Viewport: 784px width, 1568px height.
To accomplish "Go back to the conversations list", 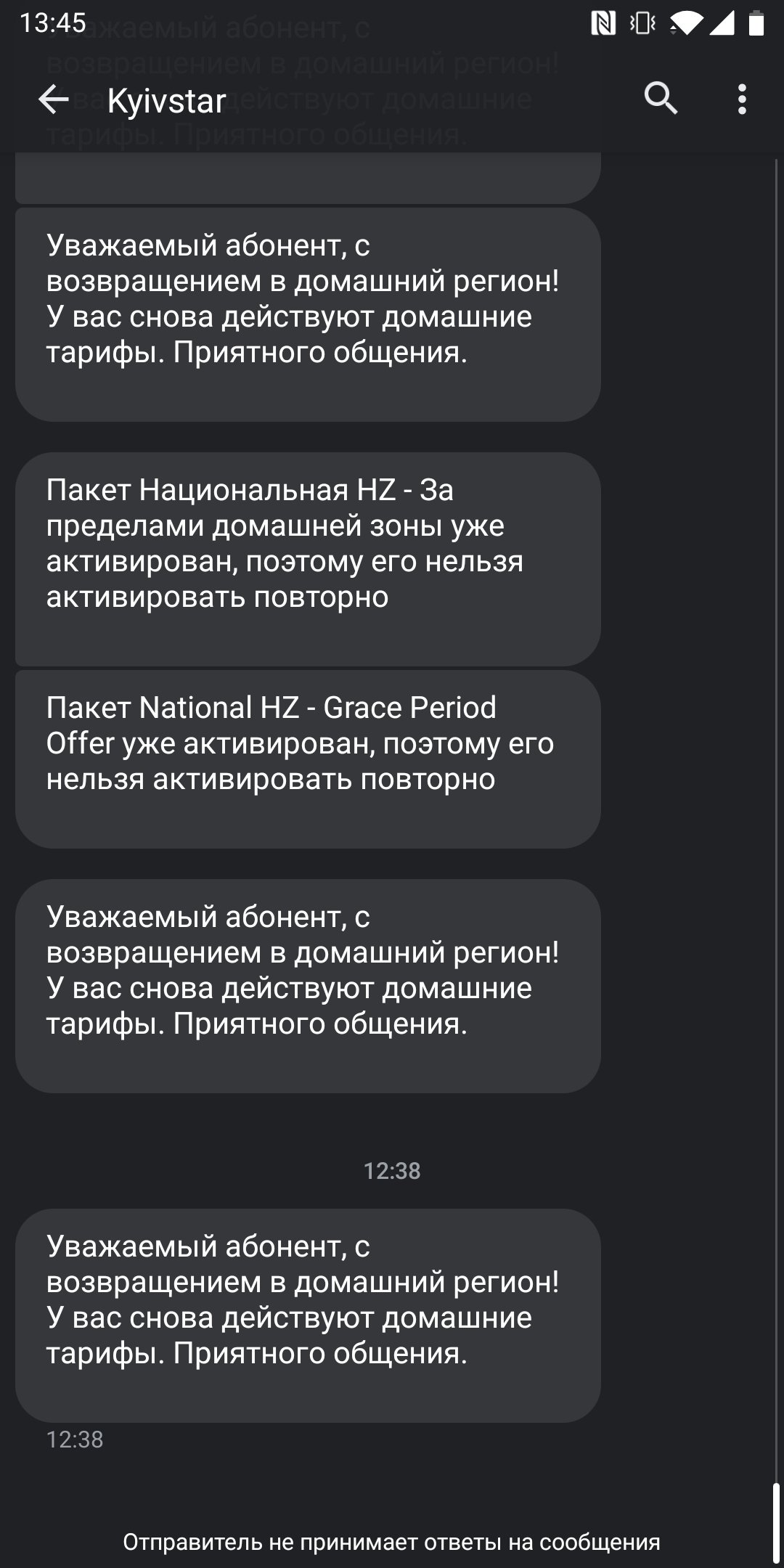I will click(x=53, y=99).
